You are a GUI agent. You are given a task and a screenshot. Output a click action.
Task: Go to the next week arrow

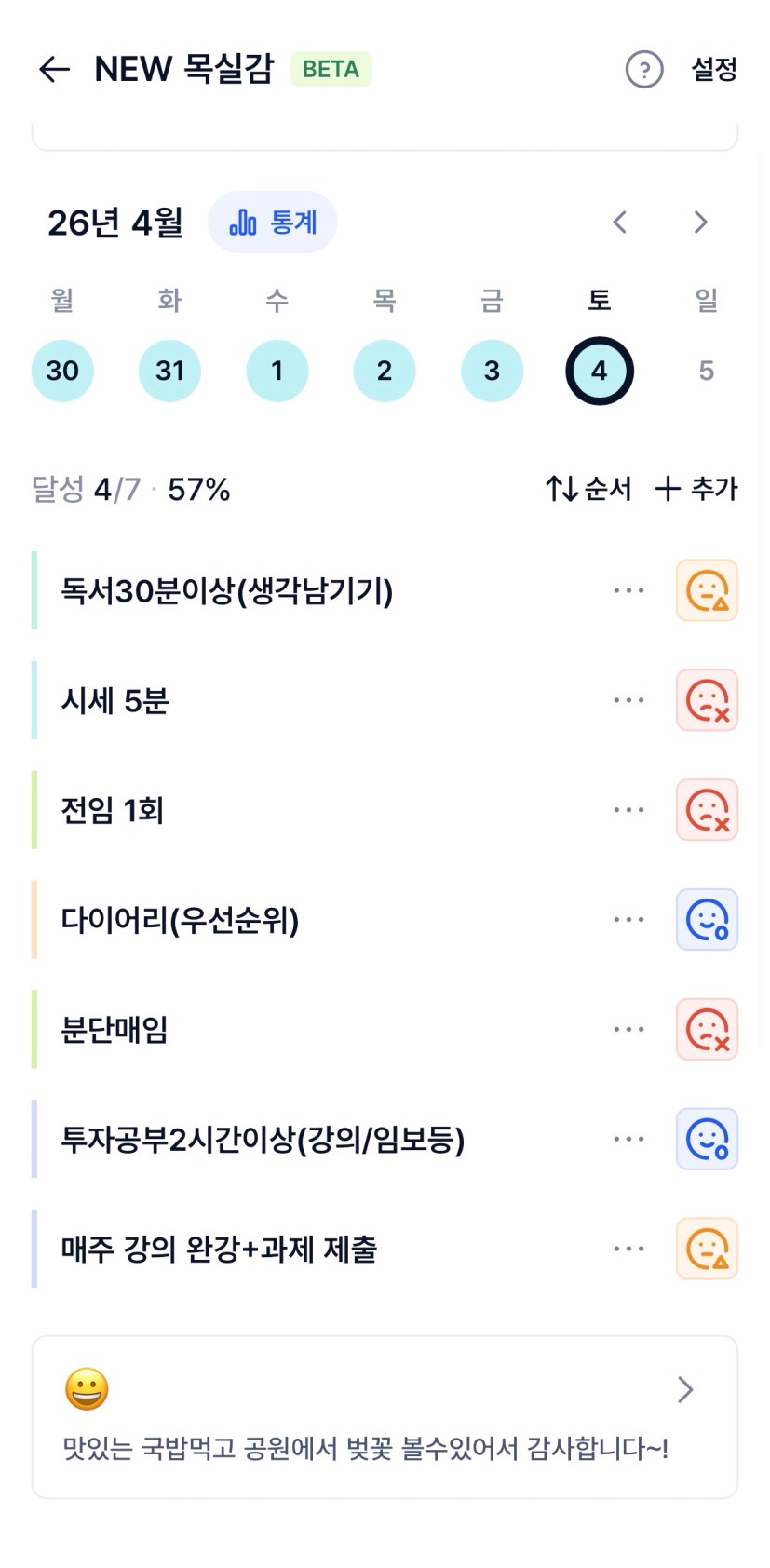[x=701, y=223]
